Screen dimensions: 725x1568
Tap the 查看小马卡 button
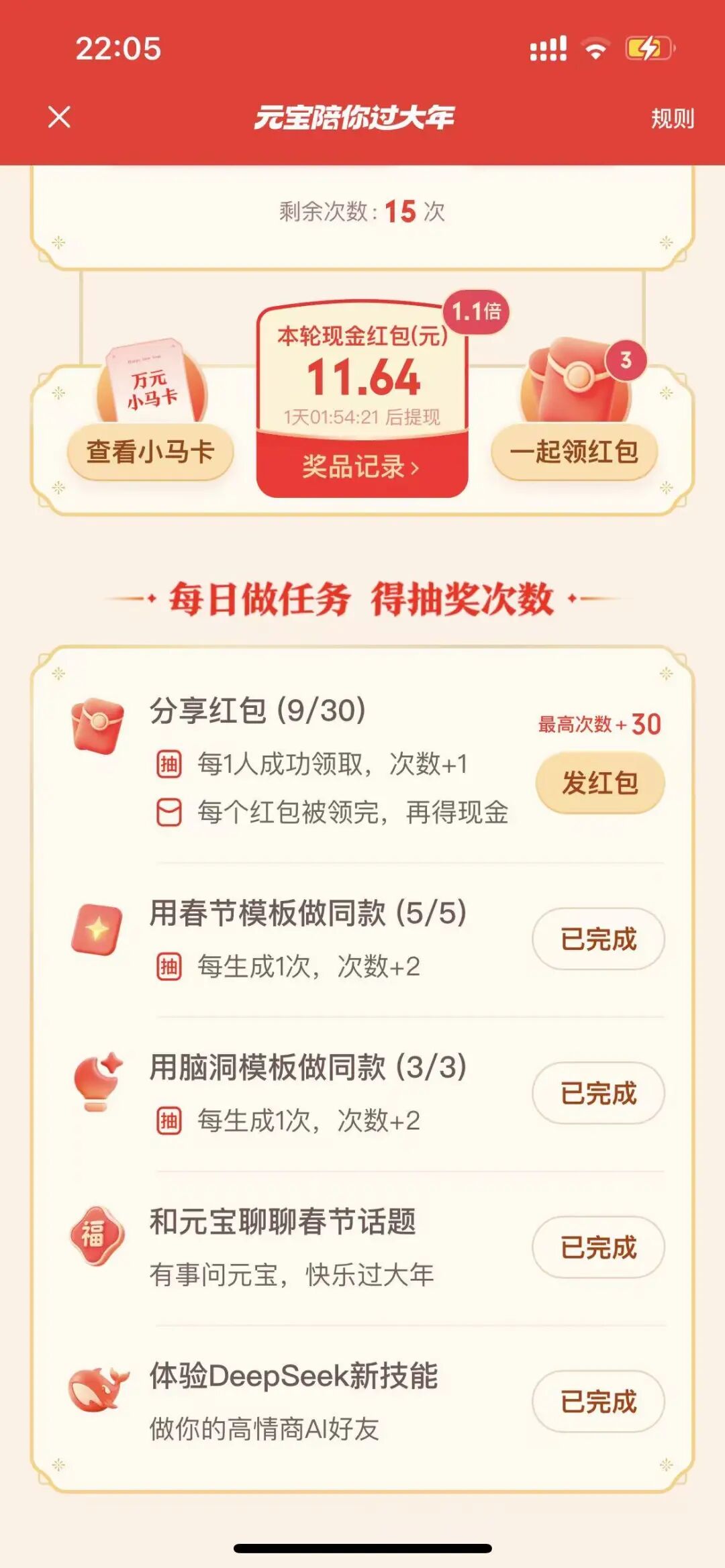tap(150, 452)
